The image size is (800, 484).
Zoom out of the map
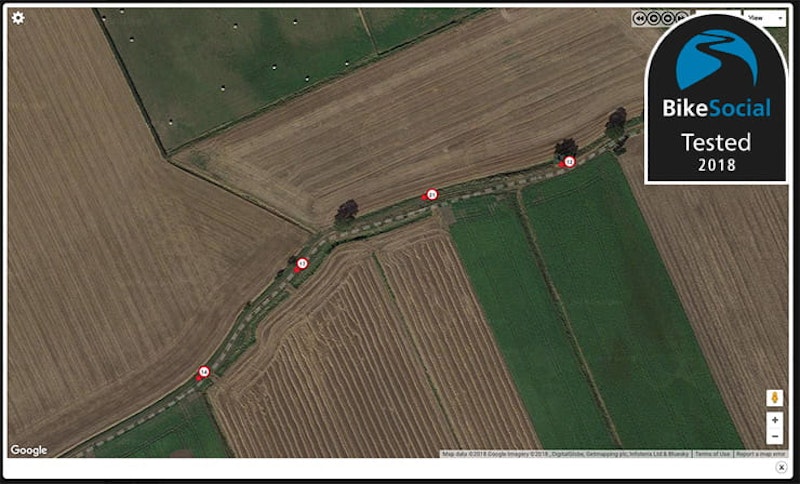775,437
